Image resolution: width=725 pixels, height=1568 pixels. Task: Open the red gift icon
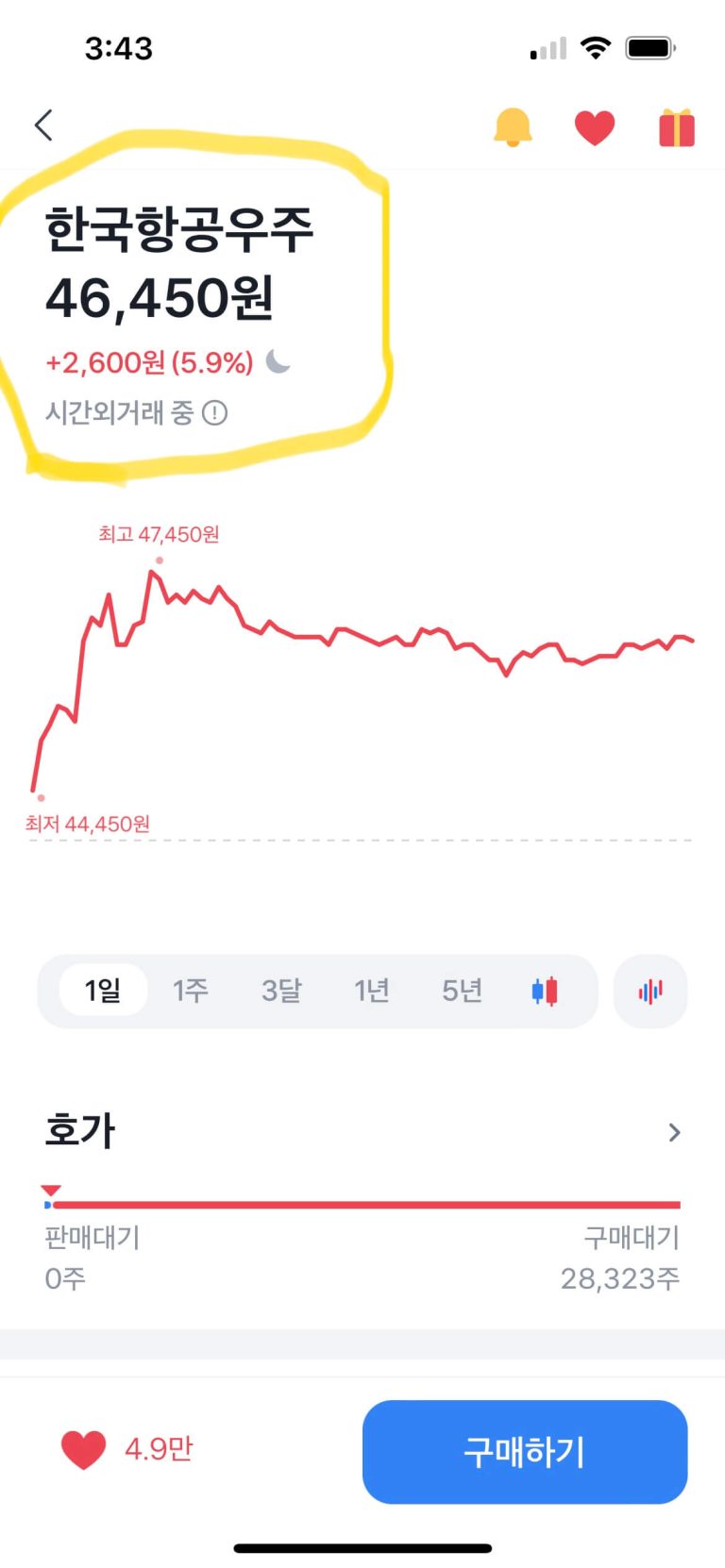tap(676, 127)
